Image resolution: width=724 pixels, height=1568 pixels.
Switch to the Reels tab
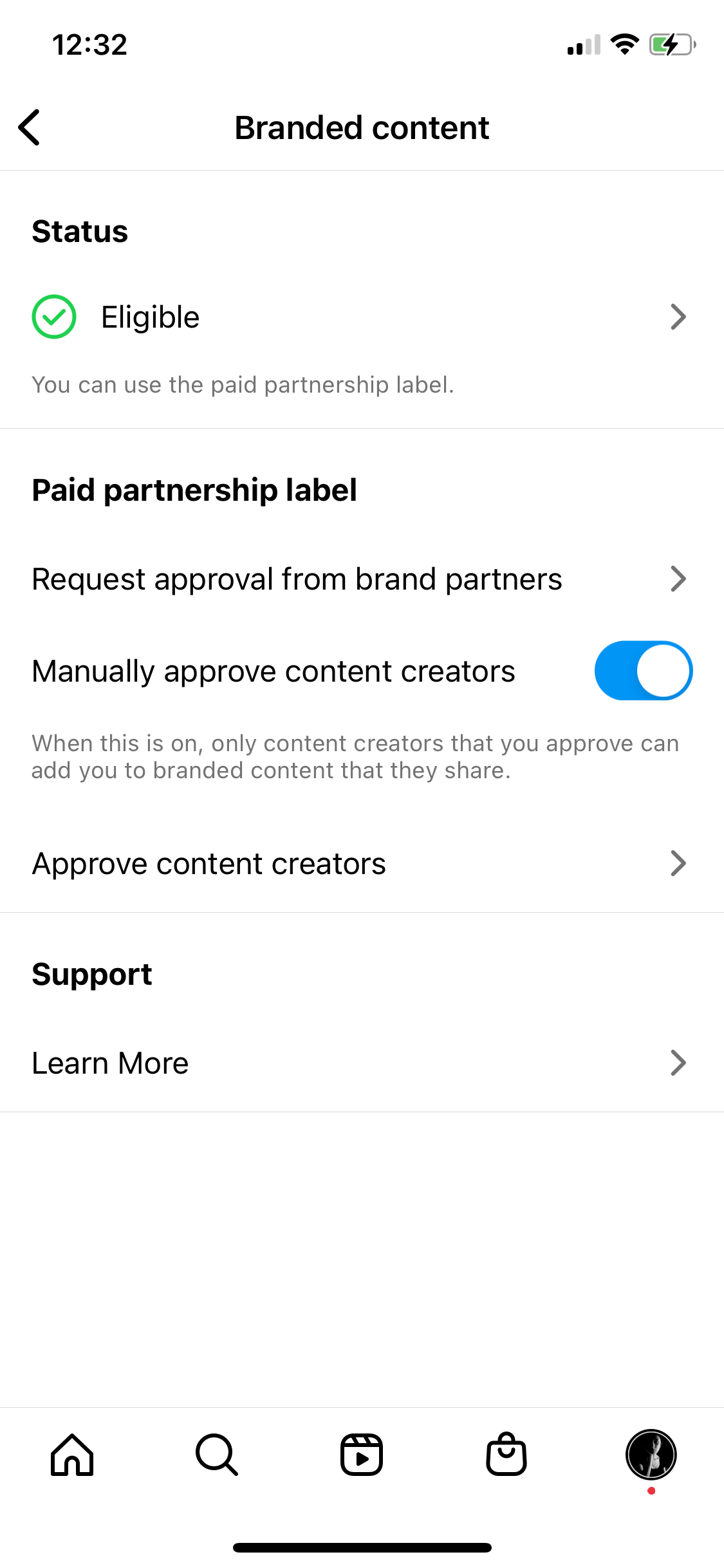click(362, 1455)
